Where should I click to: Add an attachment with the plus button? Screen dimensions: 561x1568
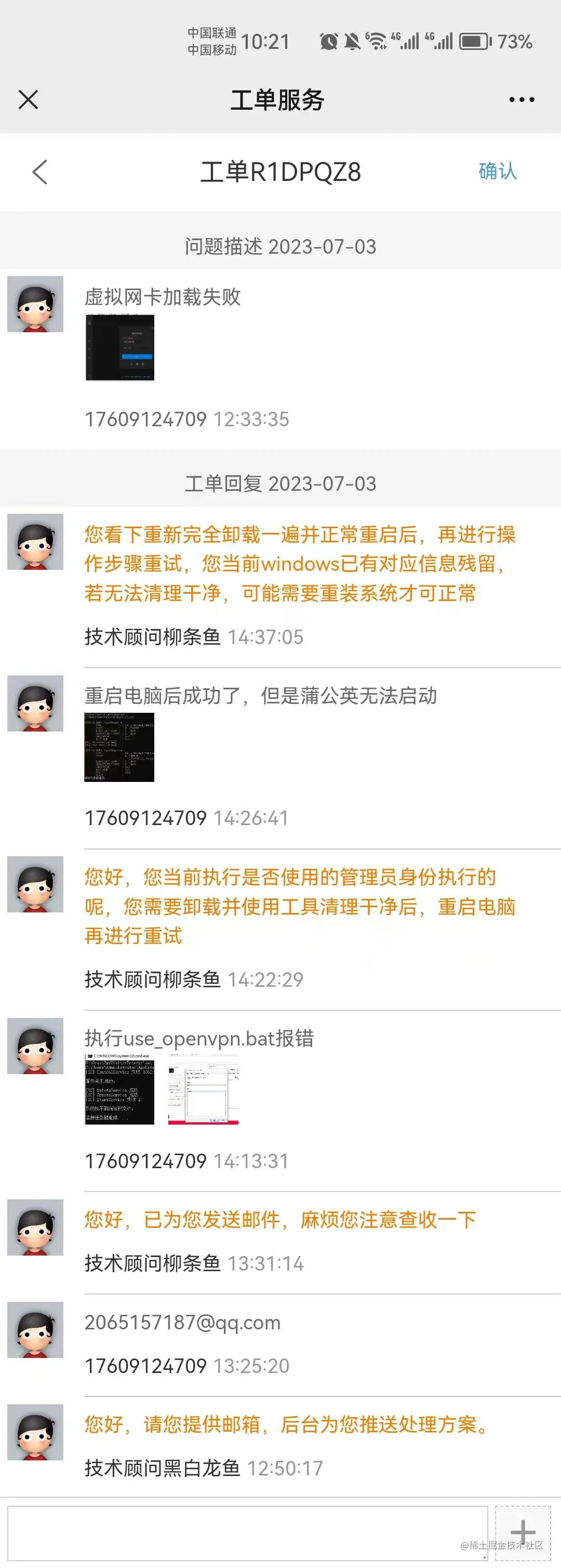click(522, 1532)
